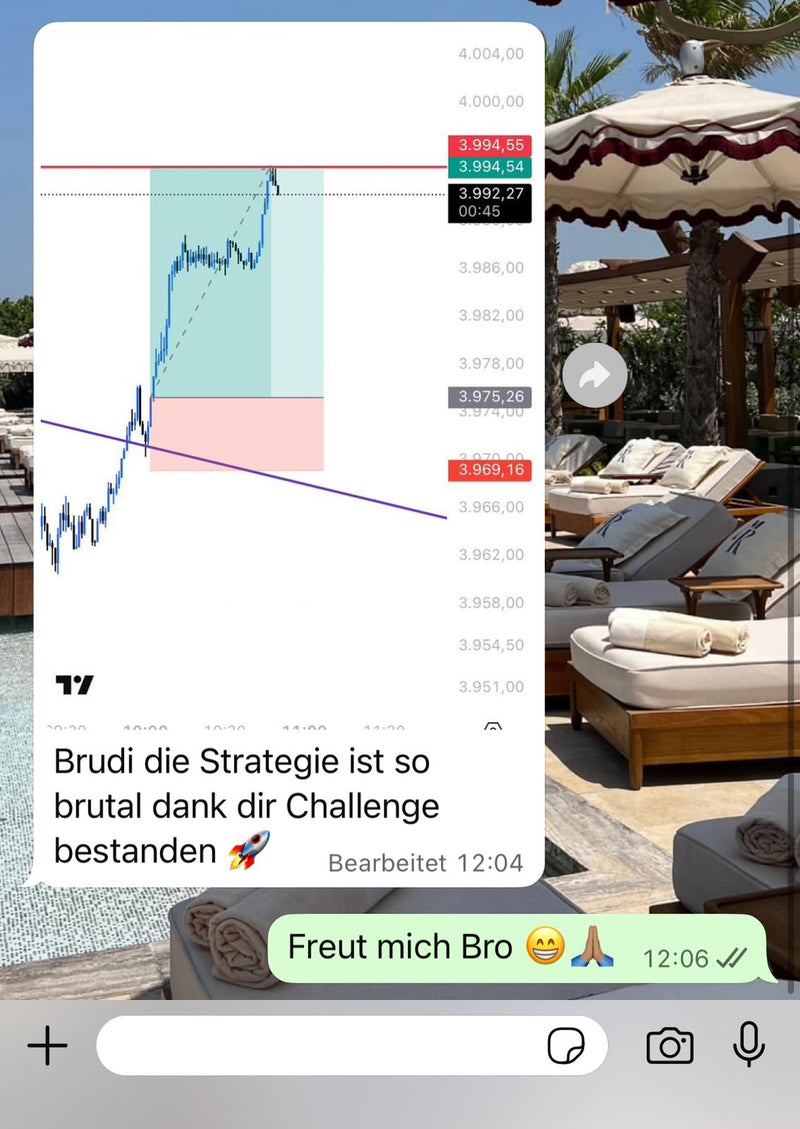Record a voice message with the microphone
Image resolution: width=800 pixels, height=1129 pixels.
(748, 1045)
